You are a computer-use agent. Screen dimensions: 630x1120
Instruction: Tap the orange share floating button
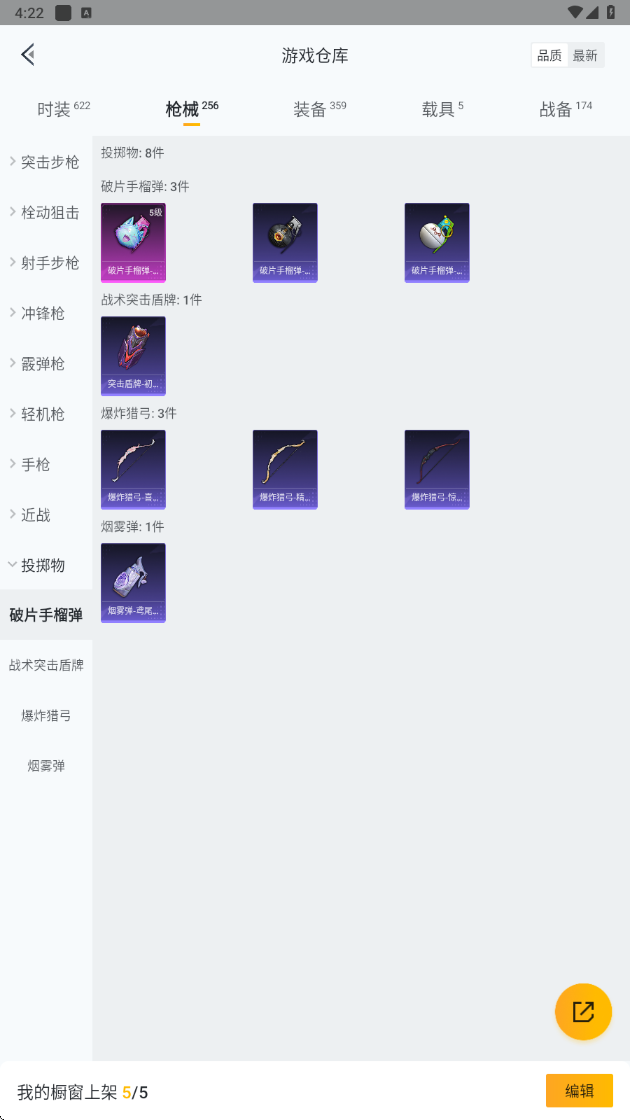tap(583, 1011)
